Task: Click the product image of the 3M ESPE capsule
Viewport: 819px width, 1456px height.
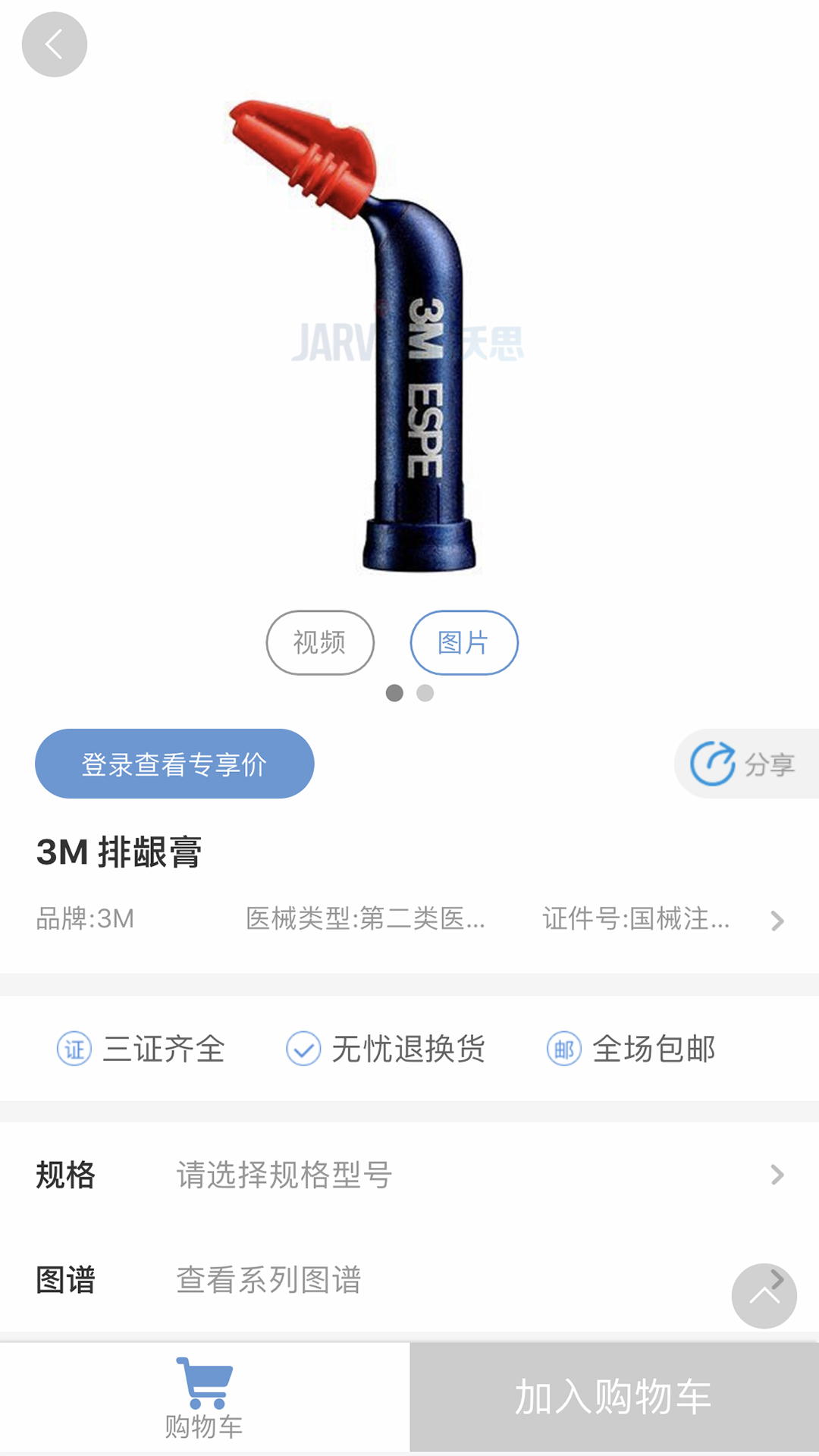Action: [409, 334]
